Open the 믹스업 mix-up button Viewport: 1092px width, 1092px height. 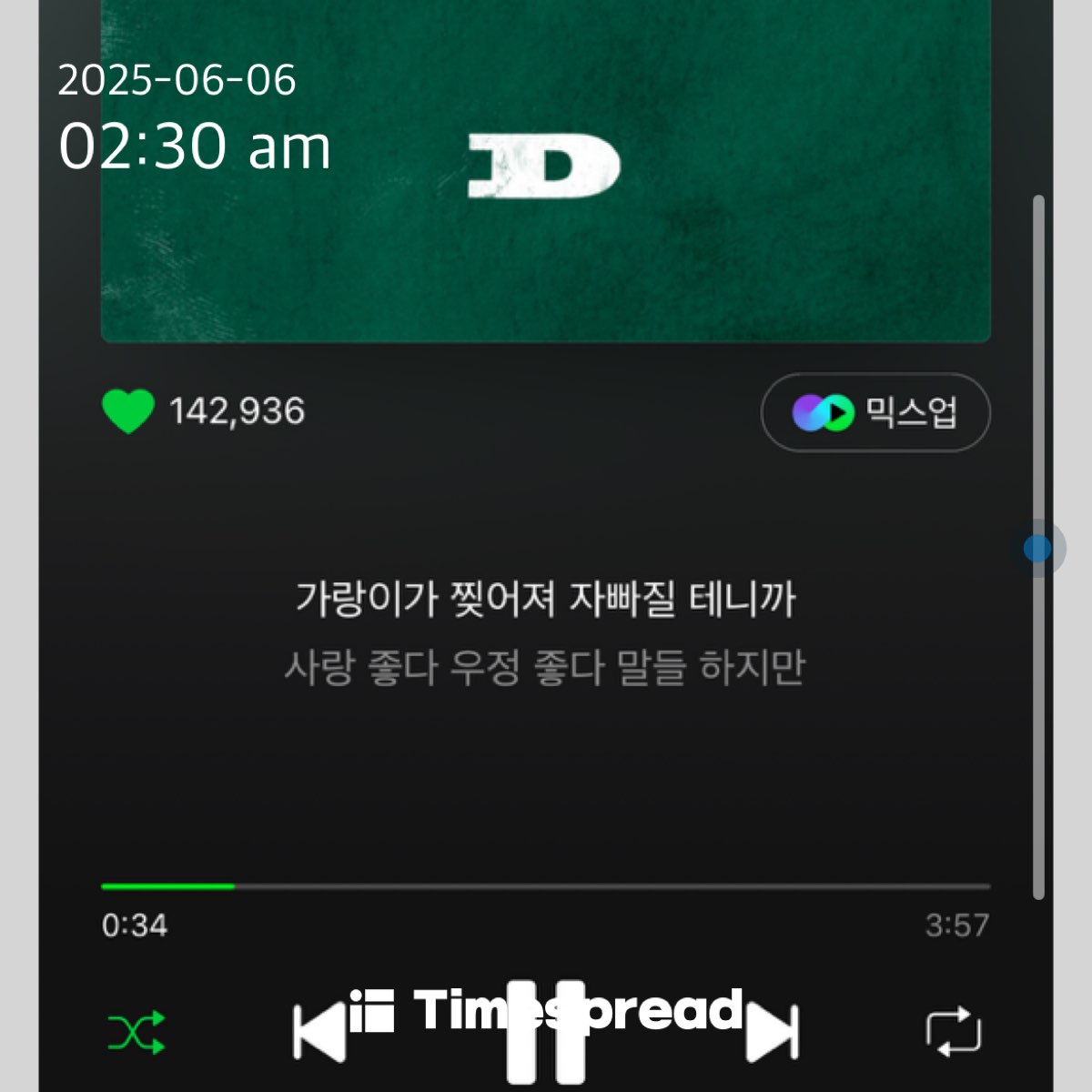875,413
